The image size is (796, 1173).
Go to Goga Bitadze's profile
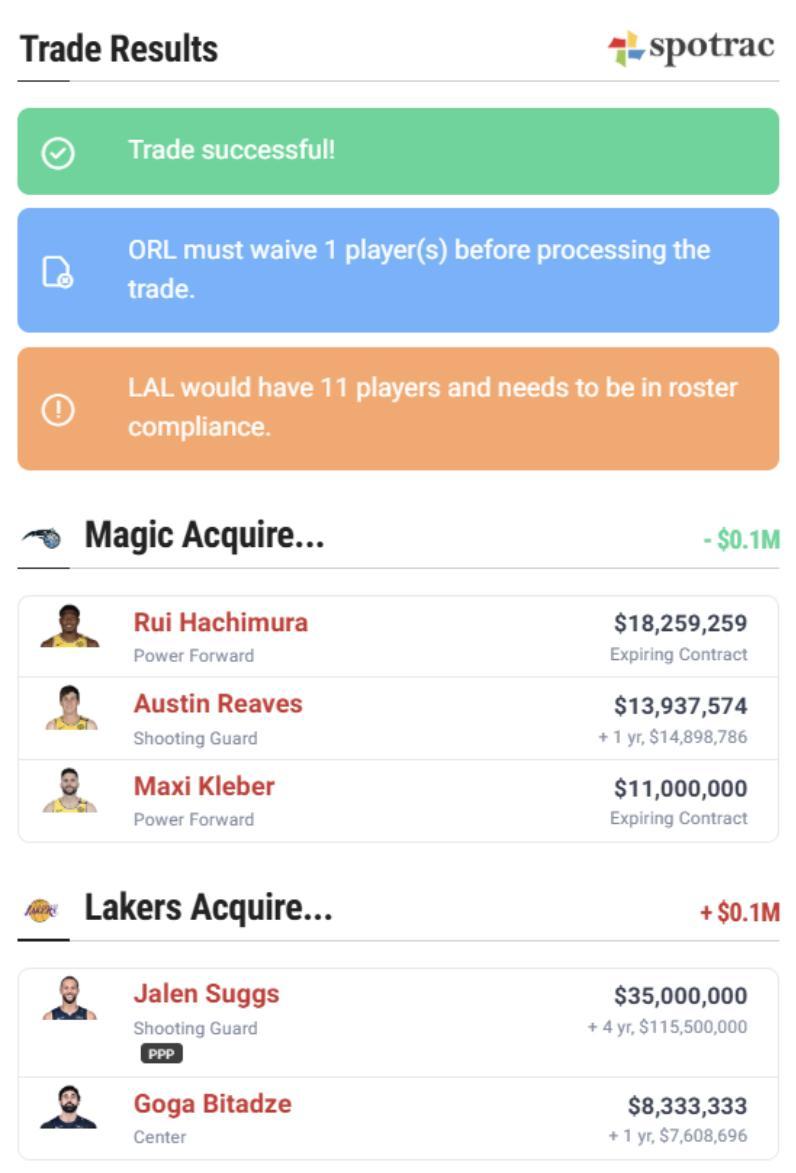point(212,1105)
